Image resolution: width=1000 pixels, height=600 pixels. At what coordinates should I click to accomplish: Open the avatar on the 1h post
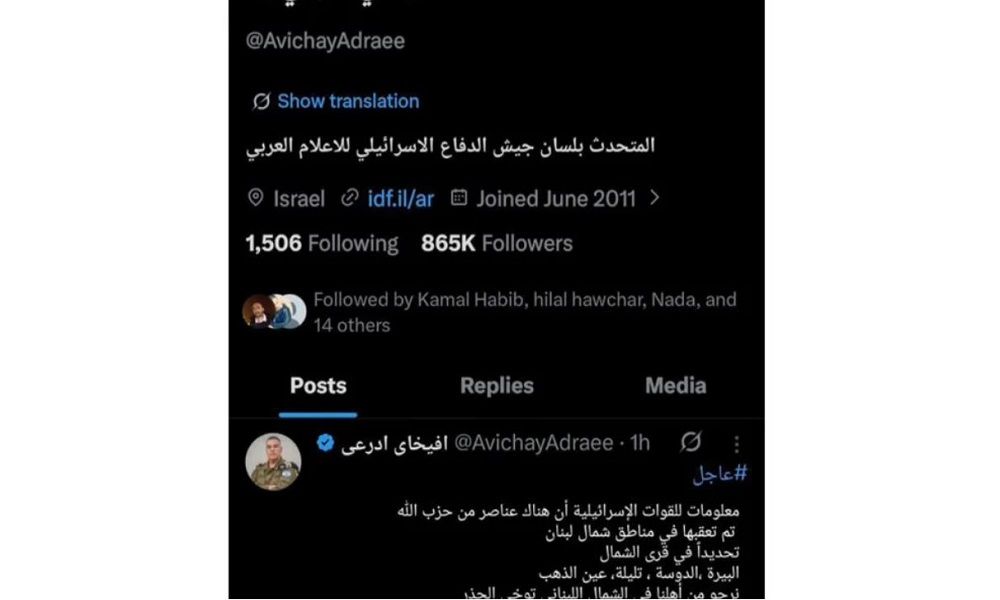pos(273,461)
